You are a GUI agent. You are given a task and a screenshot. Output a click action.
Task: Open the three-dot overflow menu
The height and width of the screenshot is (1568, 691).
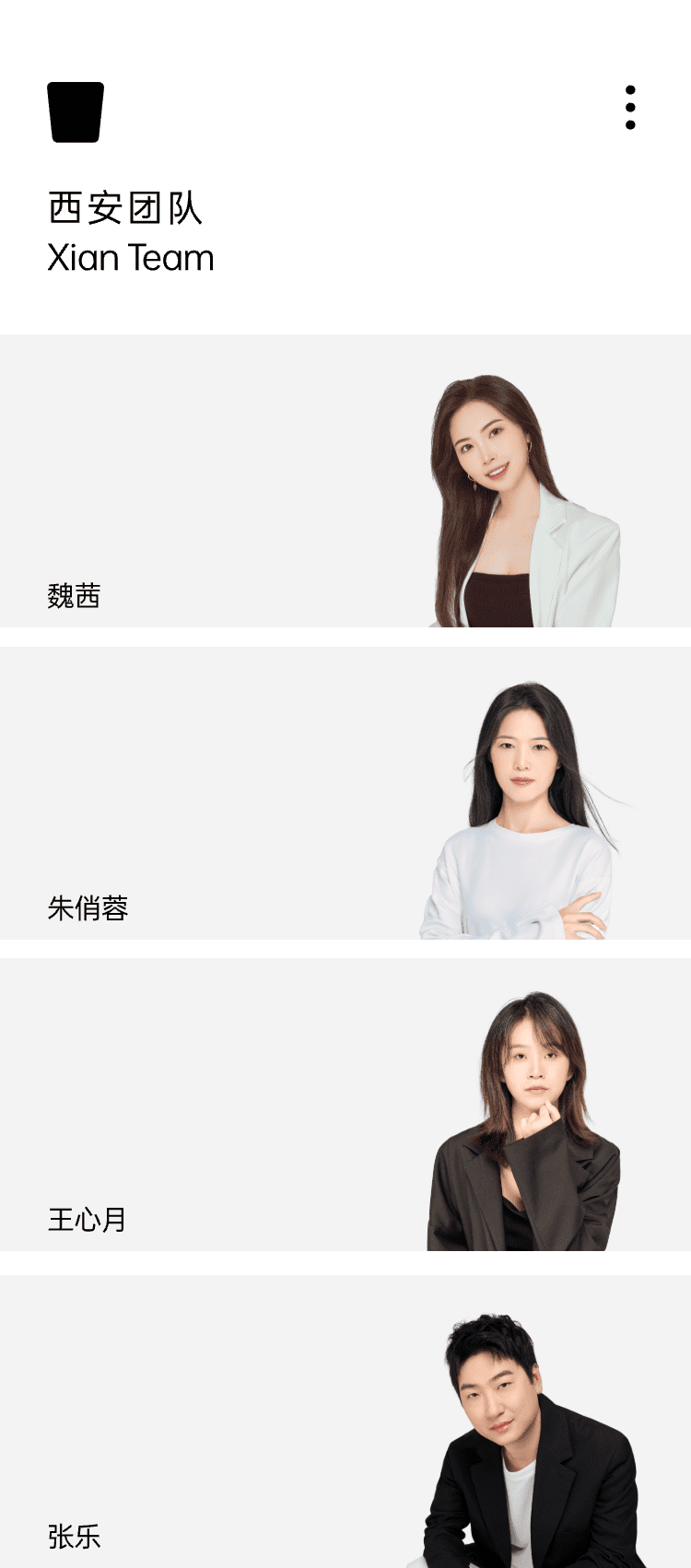tap(630, 108)
